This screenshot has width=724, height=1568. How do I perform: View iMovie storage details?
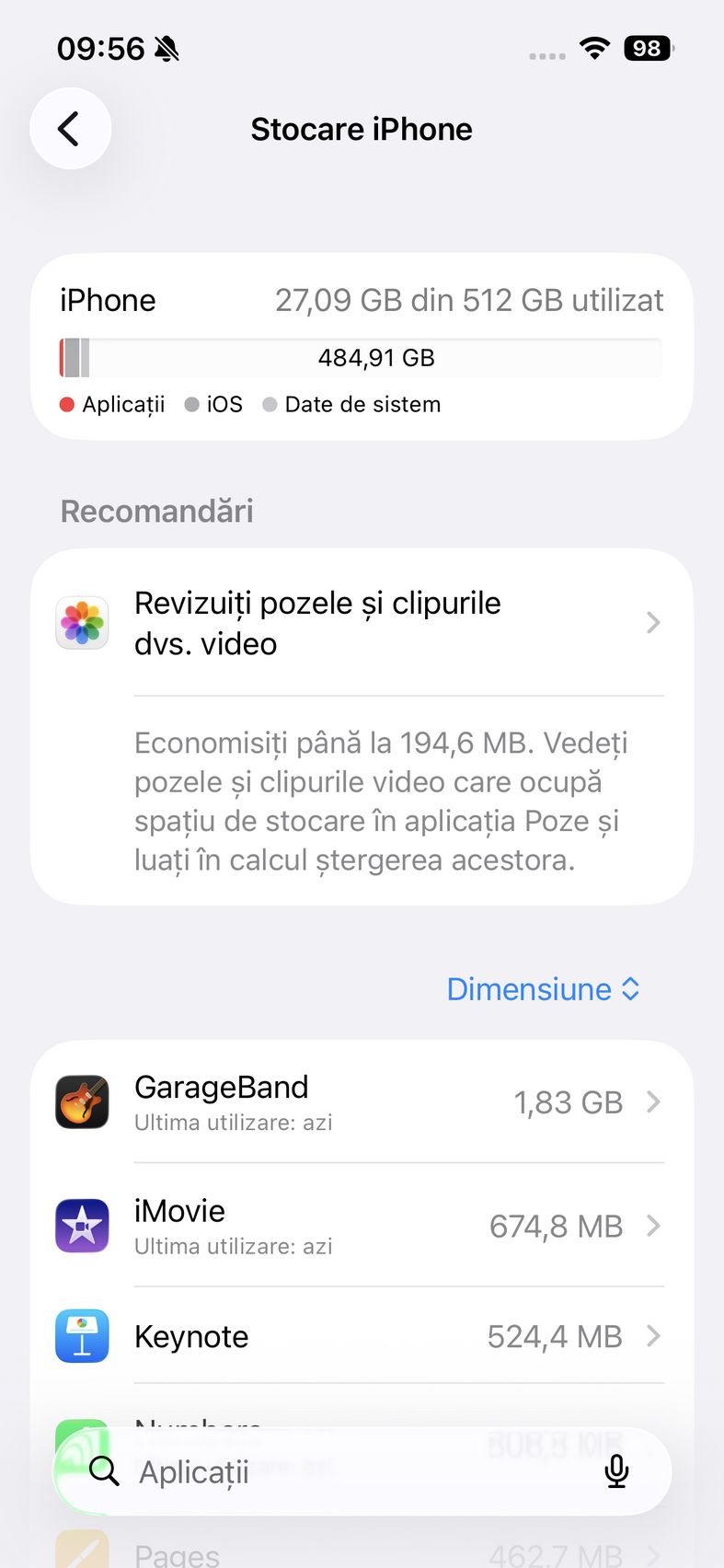(x=361, y=1226)
